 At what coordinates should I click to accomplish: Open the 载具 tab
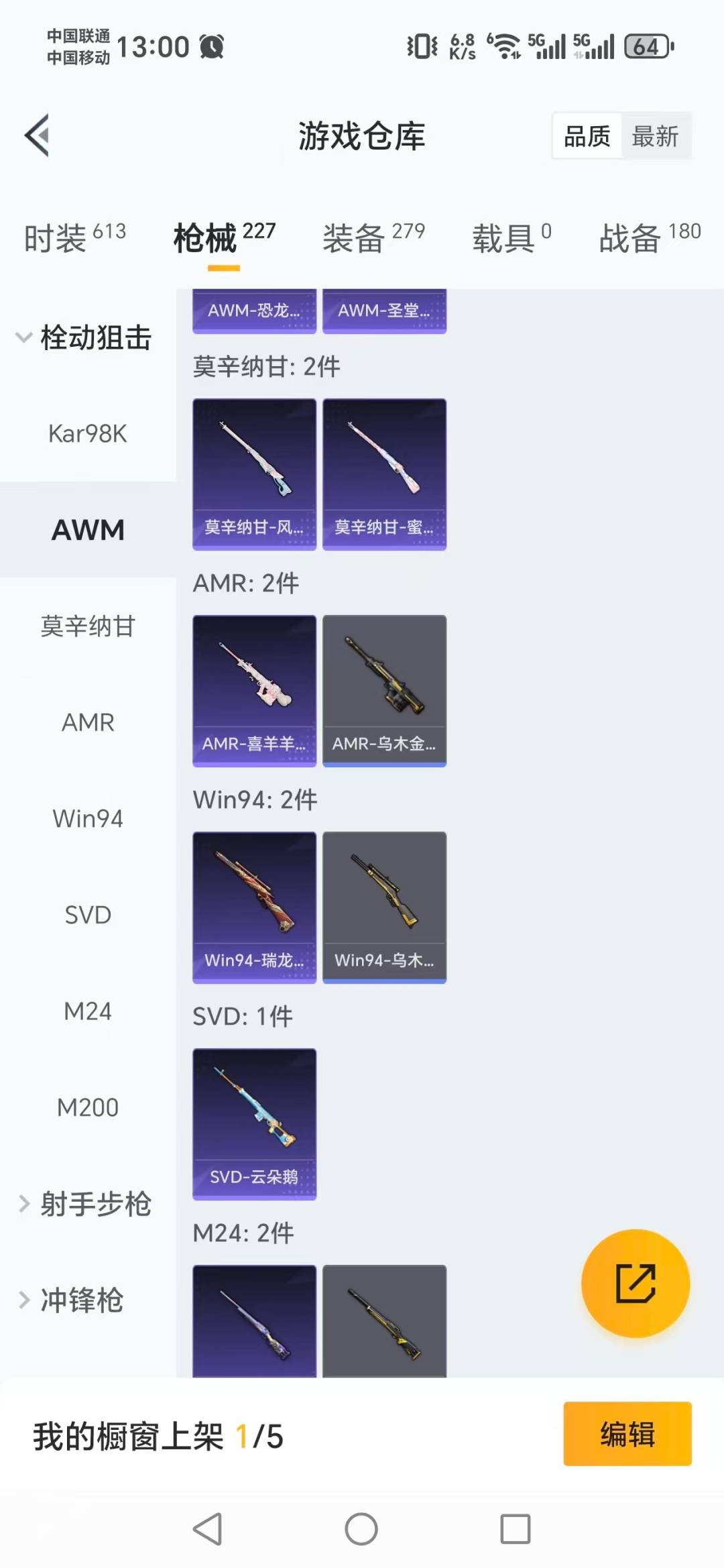pos(511,238)
